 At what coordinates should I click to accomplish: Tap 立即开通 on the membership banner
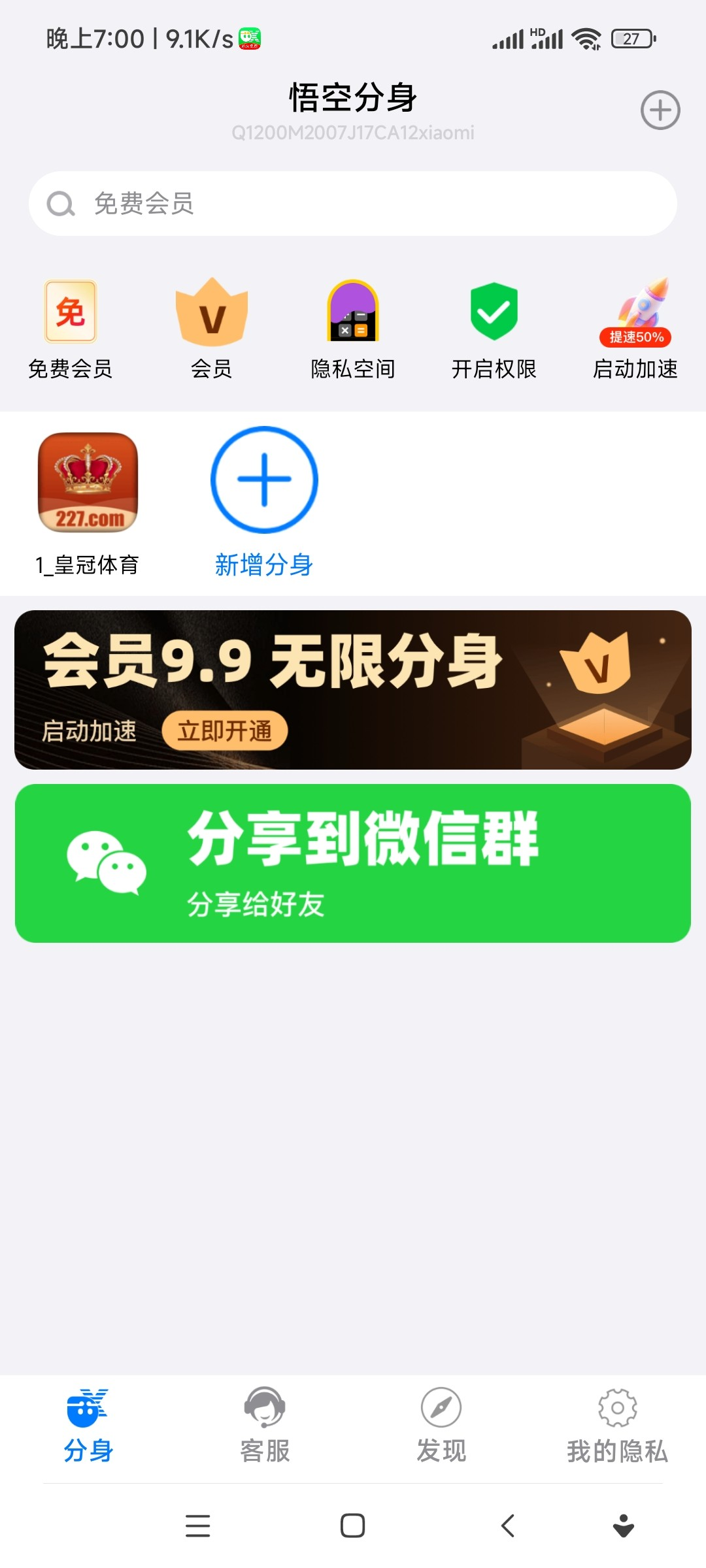tap(224, 730)
